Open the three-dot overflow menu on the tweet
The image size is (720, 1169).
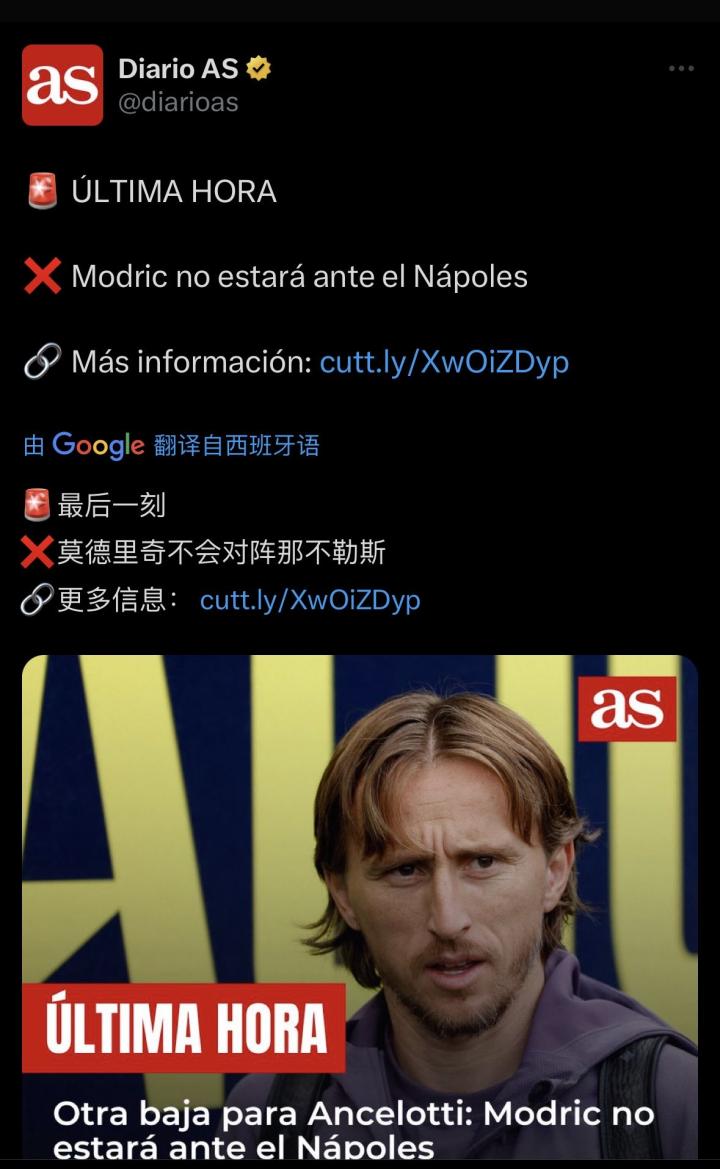click(681, 69)
